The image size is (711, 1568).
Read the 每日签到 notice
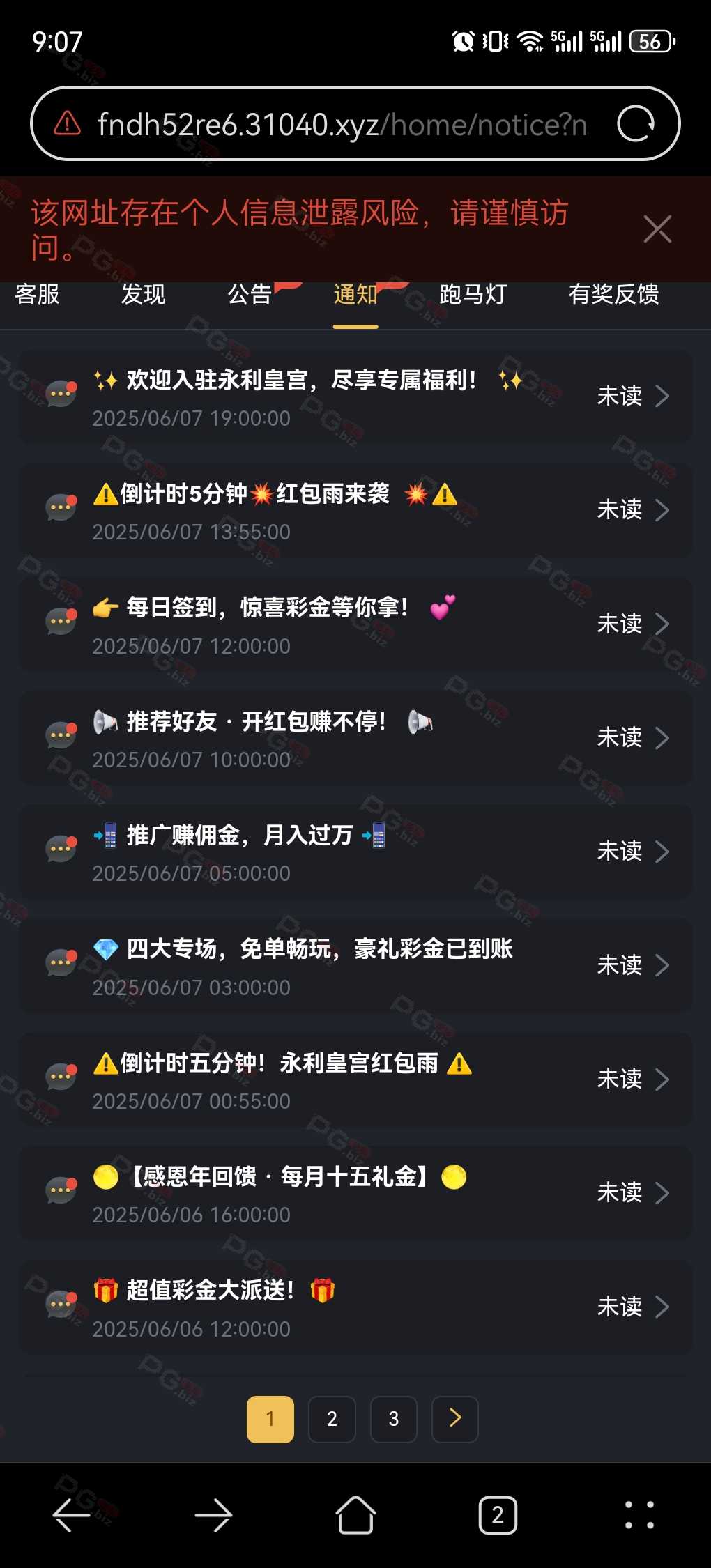pos(355,624)
